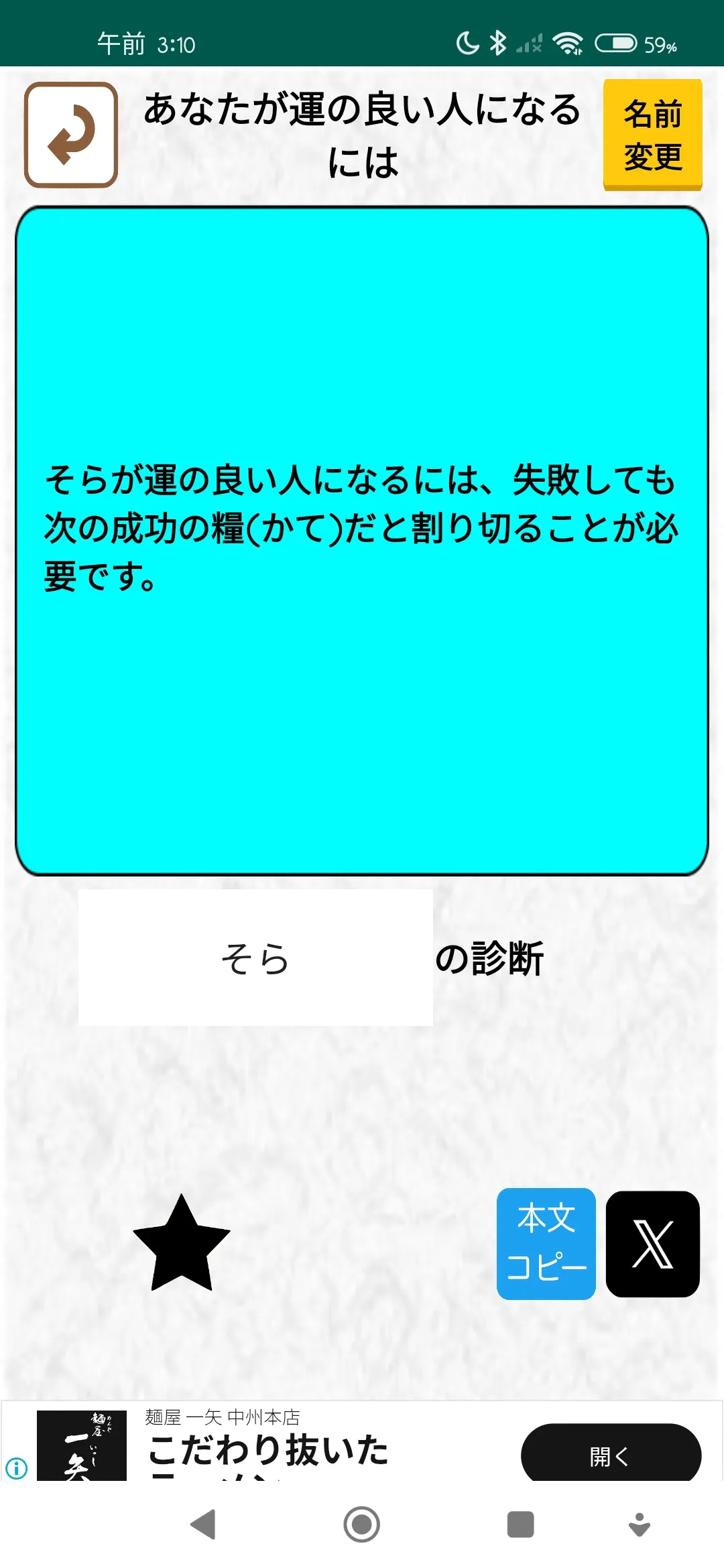Favorite this result with the star
Screen dimensions: 724x1568
(x=182, y=1244)
